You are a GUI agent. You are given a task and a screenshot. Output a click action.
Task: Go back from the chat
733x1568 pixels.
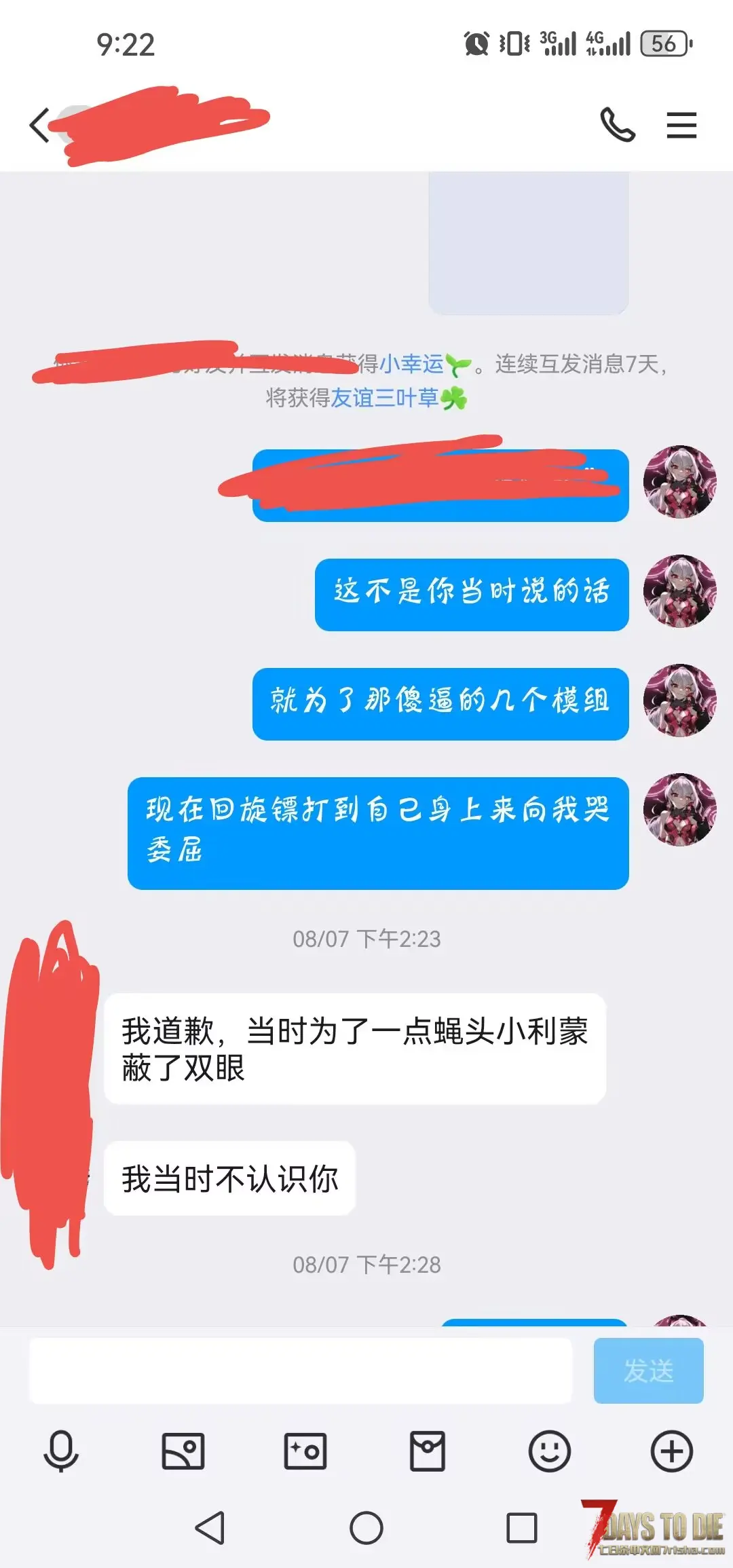[x=39, y=126]
